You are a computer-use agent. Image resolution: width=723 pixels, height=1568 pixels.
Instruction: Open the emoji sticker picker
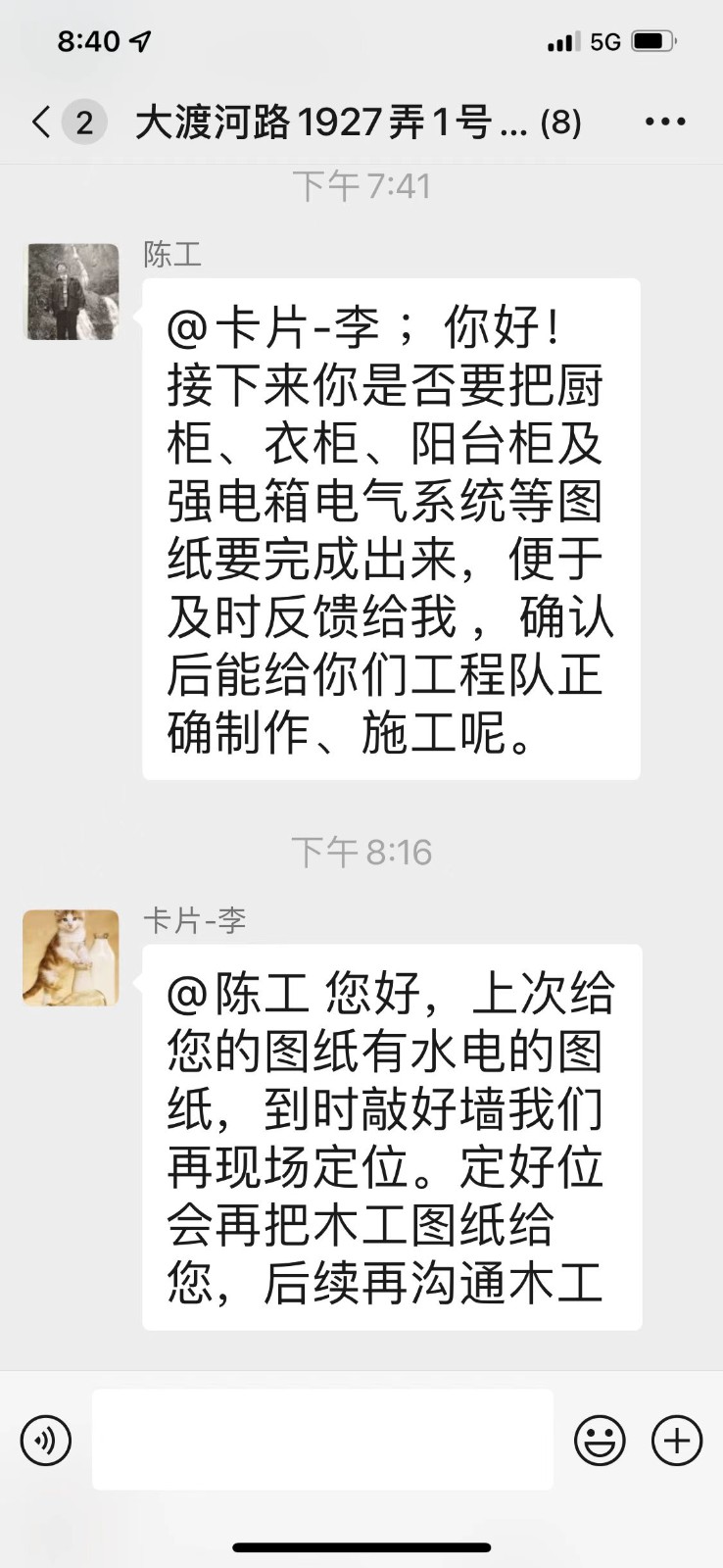coord(600,1441)
